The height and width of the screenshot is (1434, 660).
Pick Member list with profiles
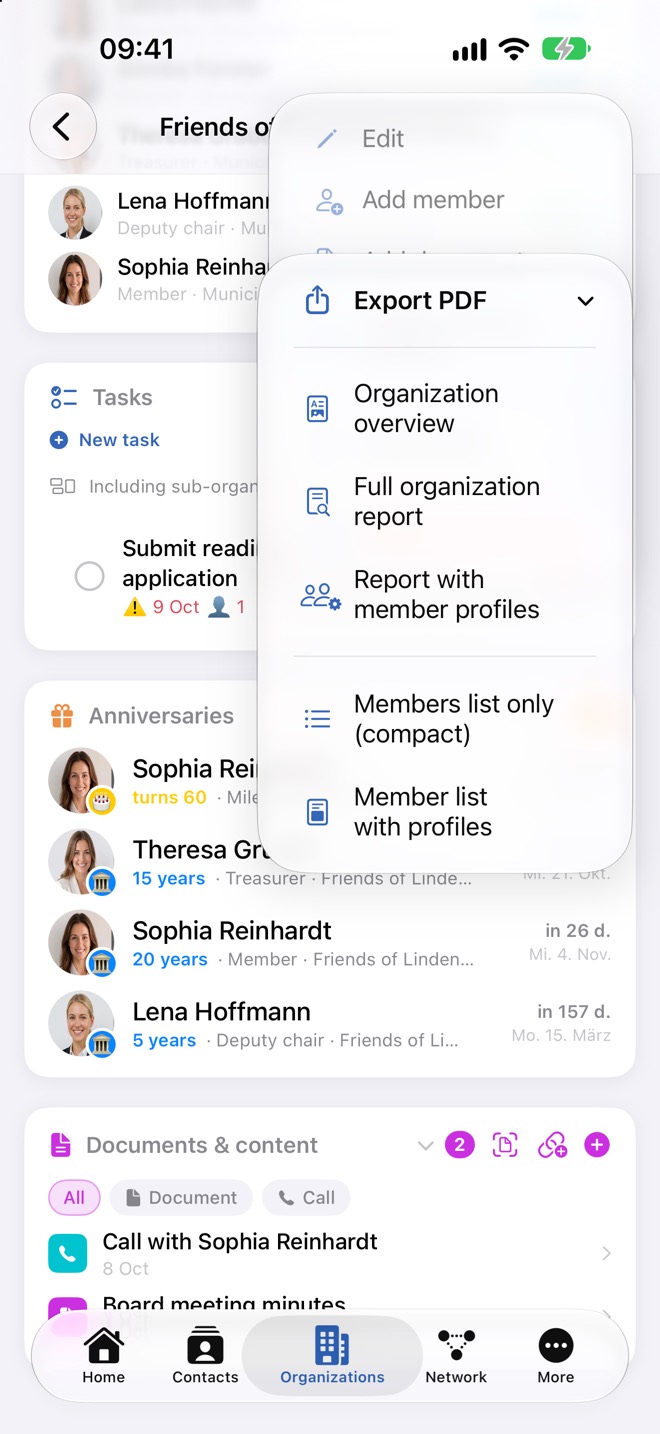click(x=445, y=811)
